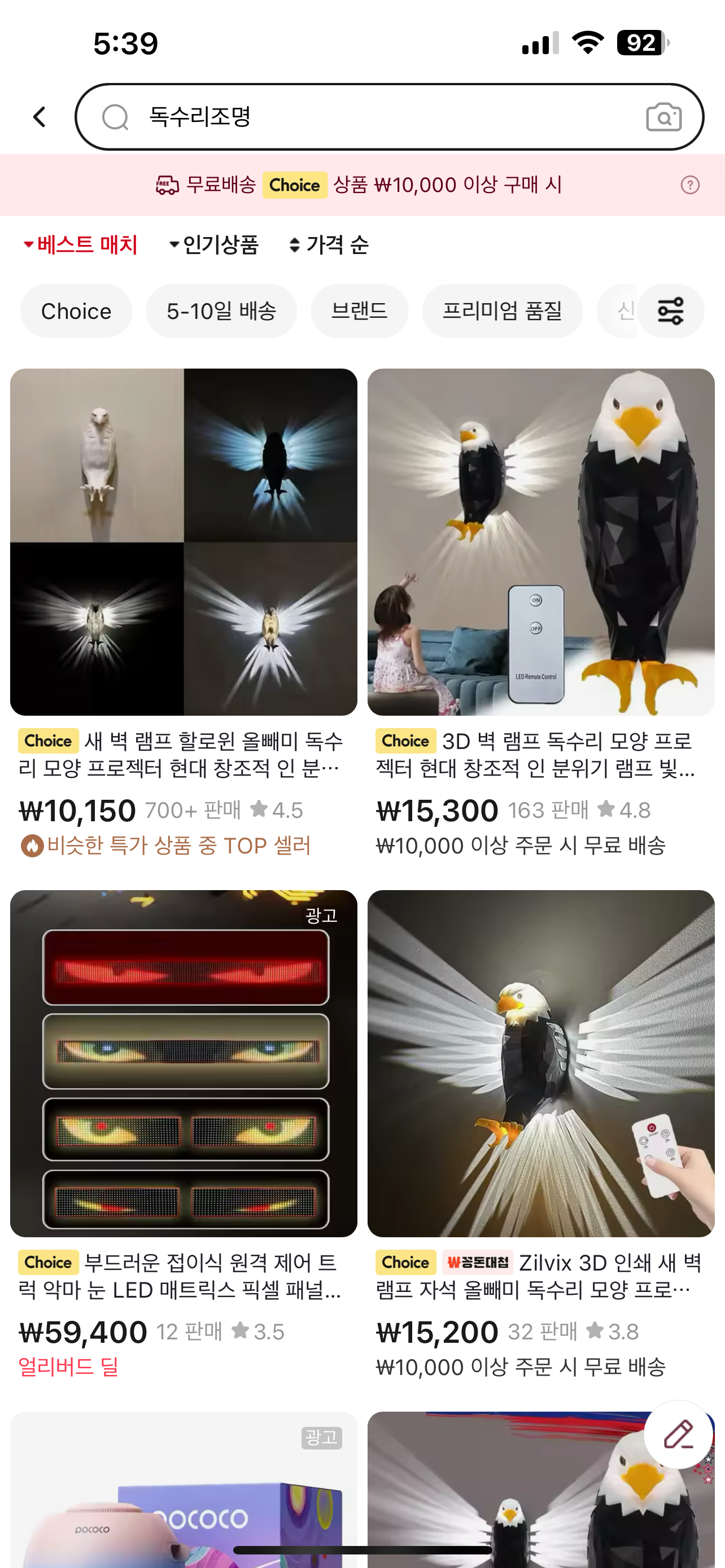Image resolution: width=725 pixels, height=1568 pixels.
Task: Open the Zilvix ₩15,200 eagle lamp
Action: (x=540, y=1063)
